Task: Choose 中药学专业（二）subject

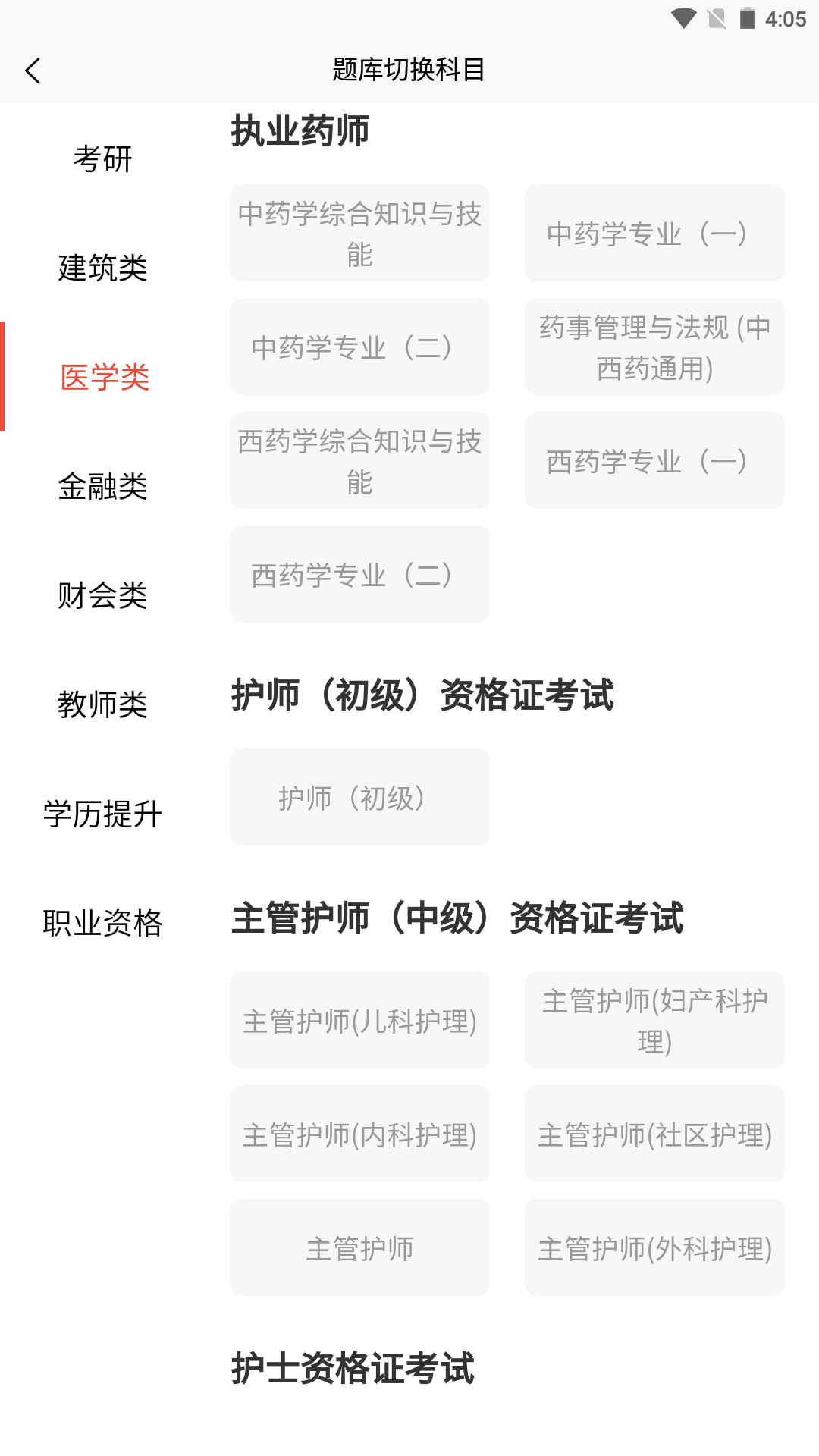Action: (x=359, y=346)
